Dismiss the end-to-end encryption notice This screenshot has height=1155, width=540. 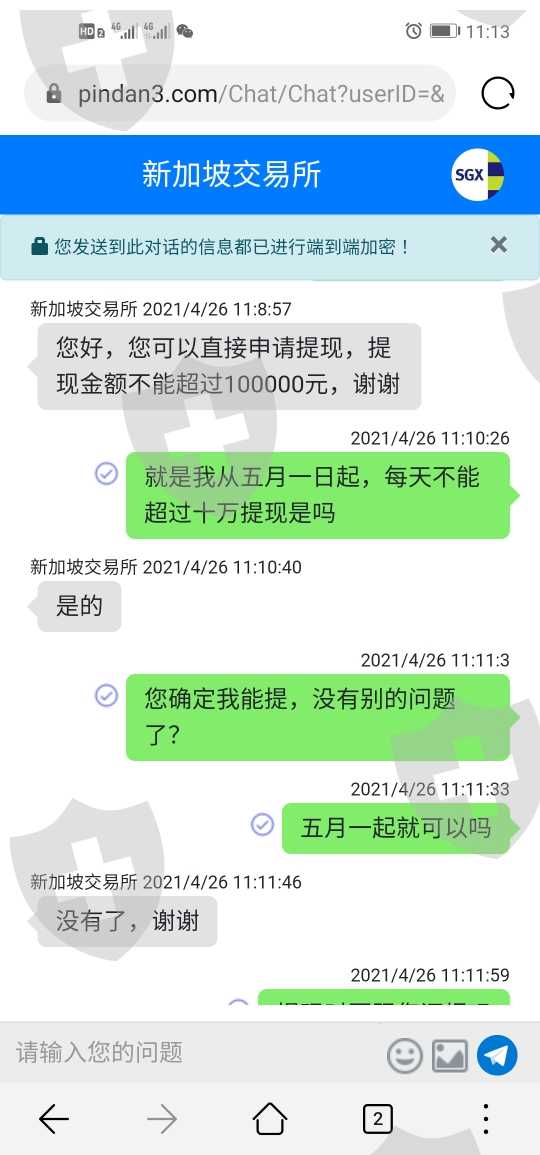tap(499, 245)
